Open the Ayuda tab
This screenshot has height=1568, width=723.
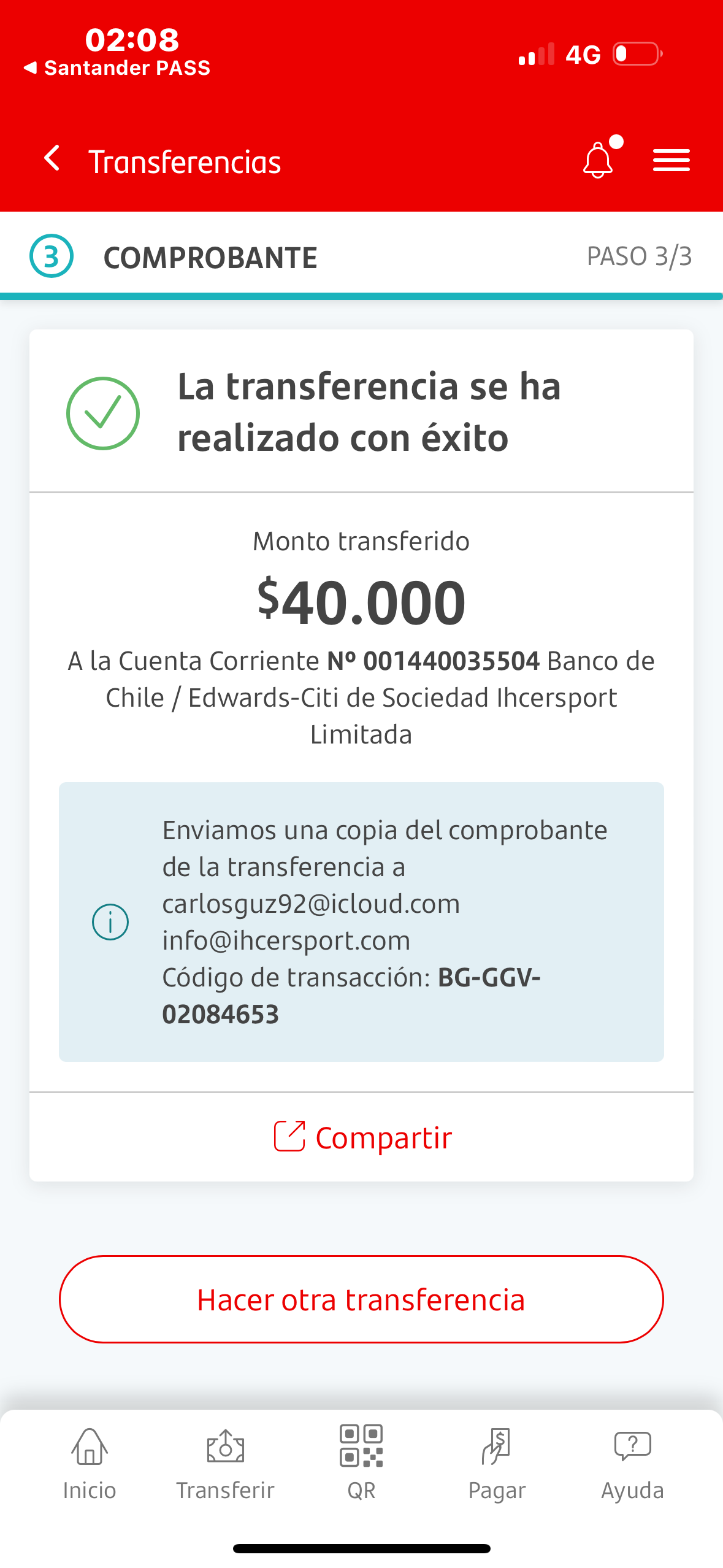(632, 1465)
